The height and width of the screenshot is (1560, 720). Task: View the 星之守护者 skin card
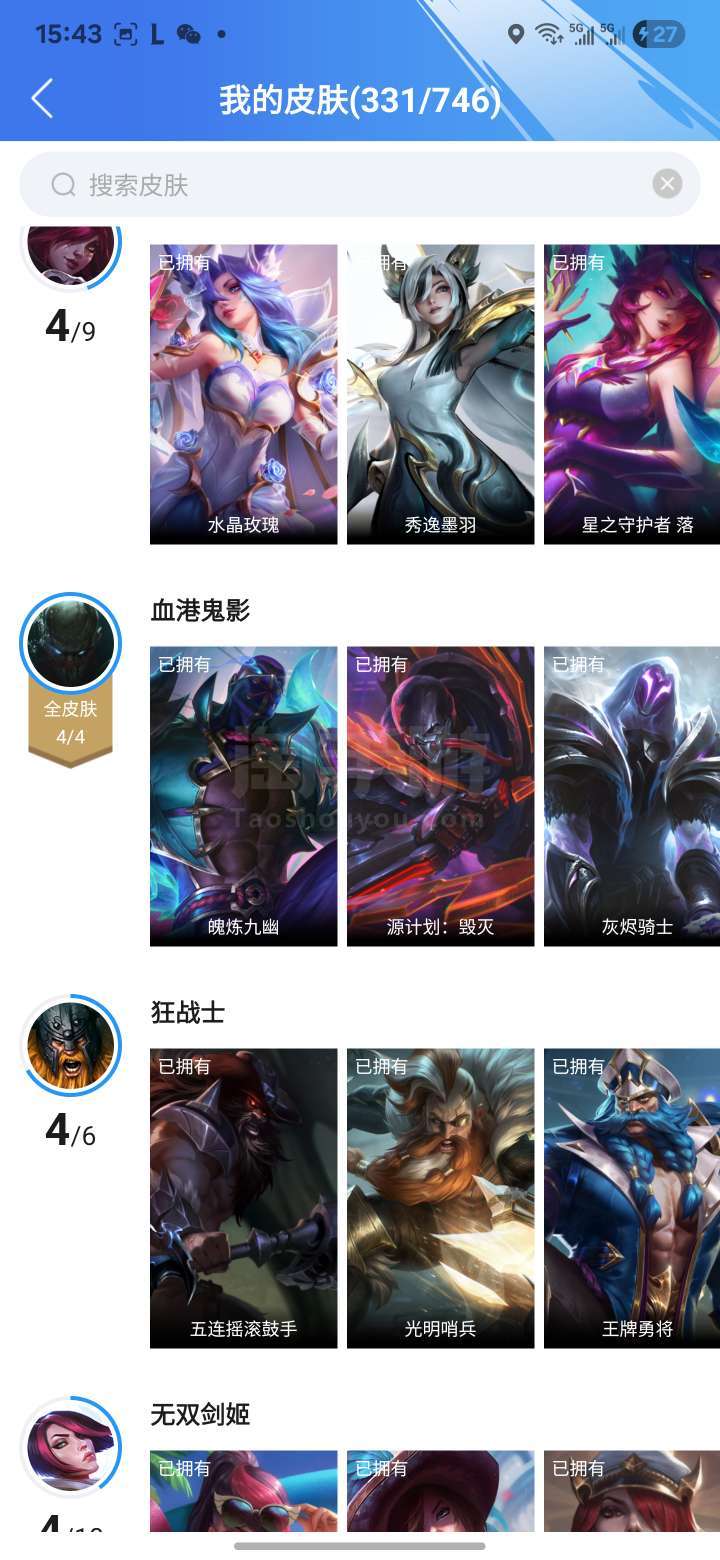click(x=632, y=394)
